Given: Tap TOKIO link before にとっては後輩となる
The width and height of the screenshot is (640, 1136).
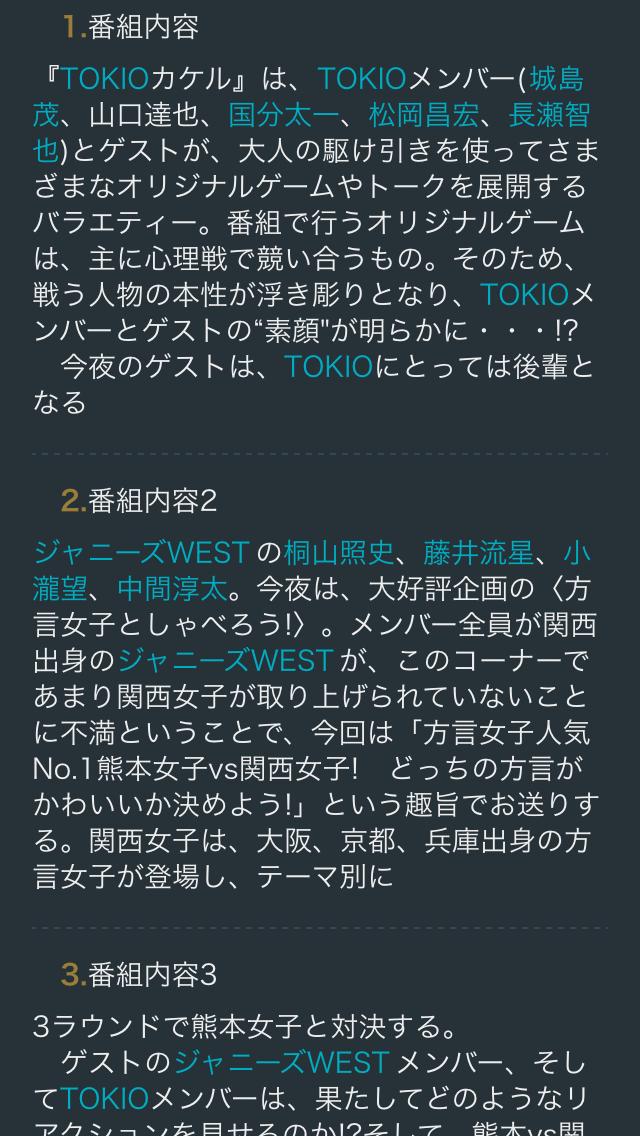Looking at the screenshot, I should coord(328,367).
